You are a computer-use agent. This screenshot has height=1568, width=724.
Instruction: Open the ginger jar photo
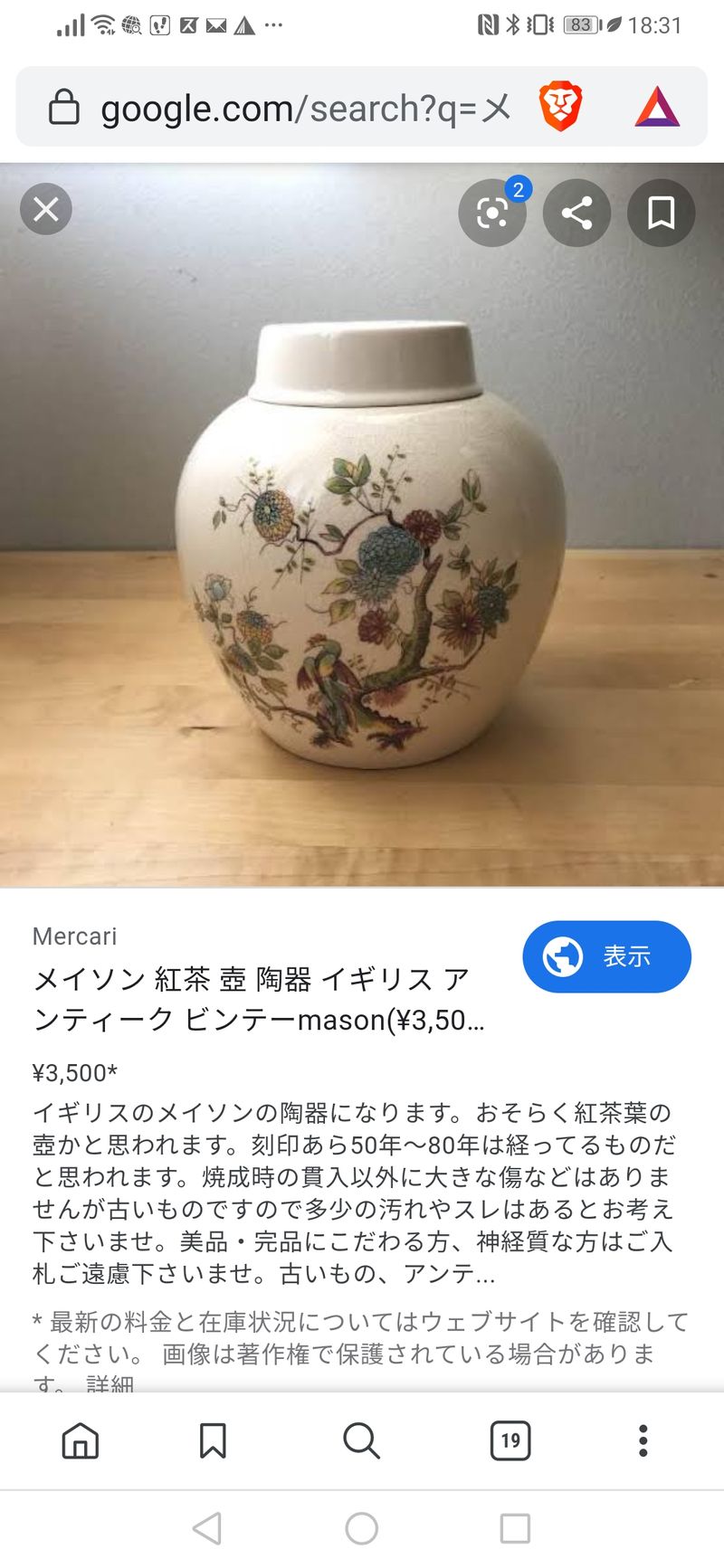[362, 543]
